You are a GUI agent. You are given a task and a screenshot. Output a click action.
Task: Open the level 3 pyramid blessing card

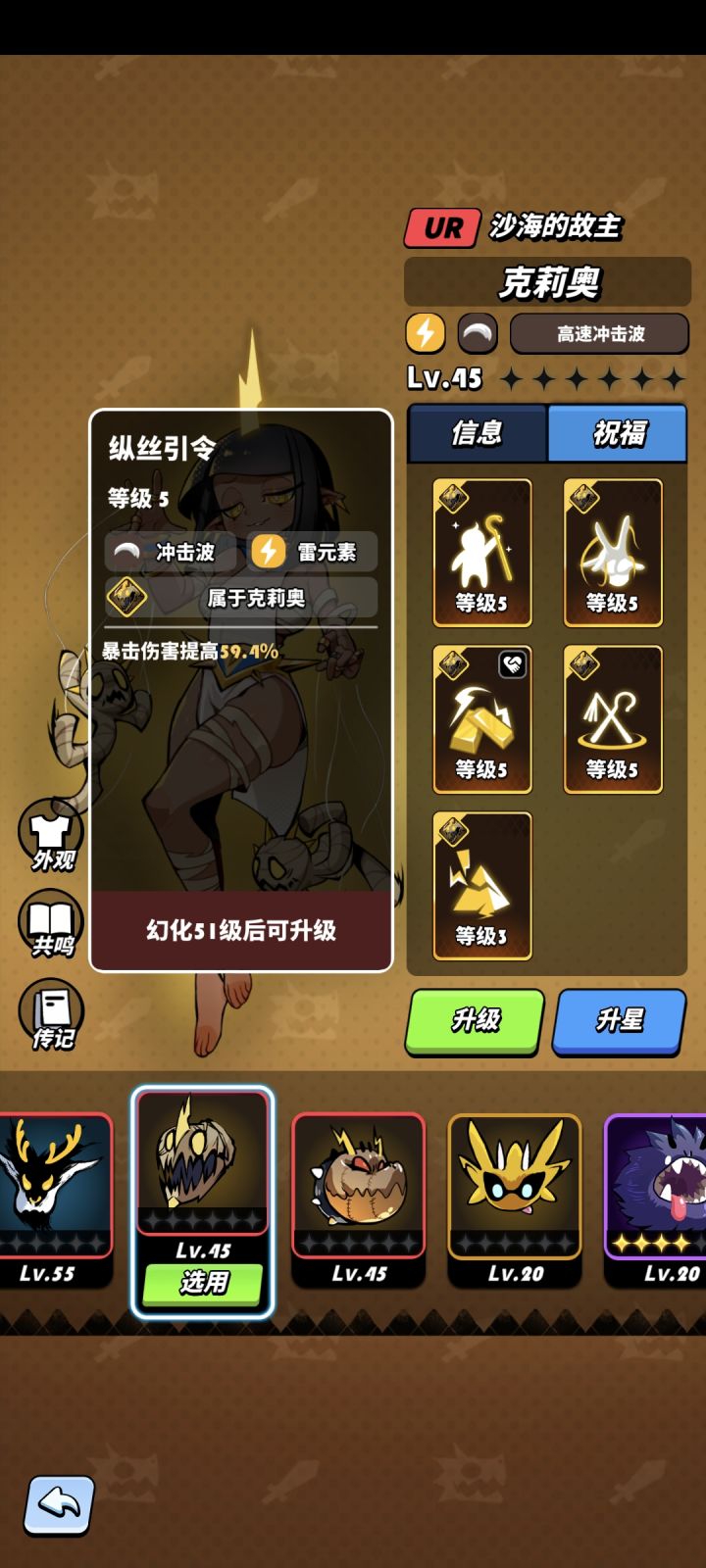tap(480, 885)
